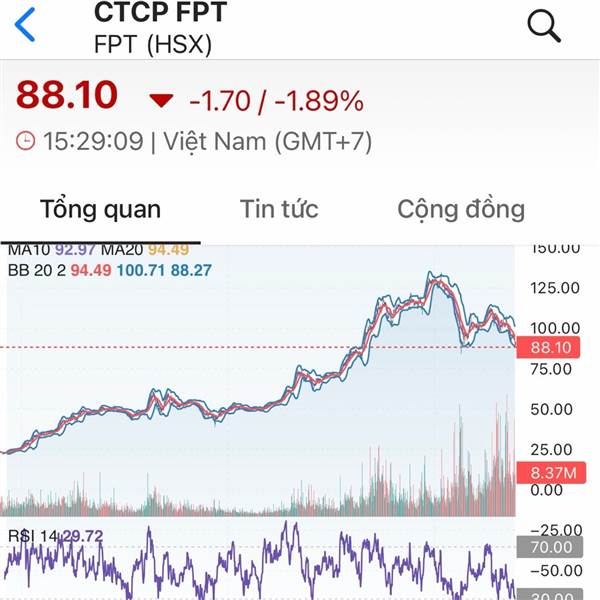Go back using the blue arrow

click(25, 25)
